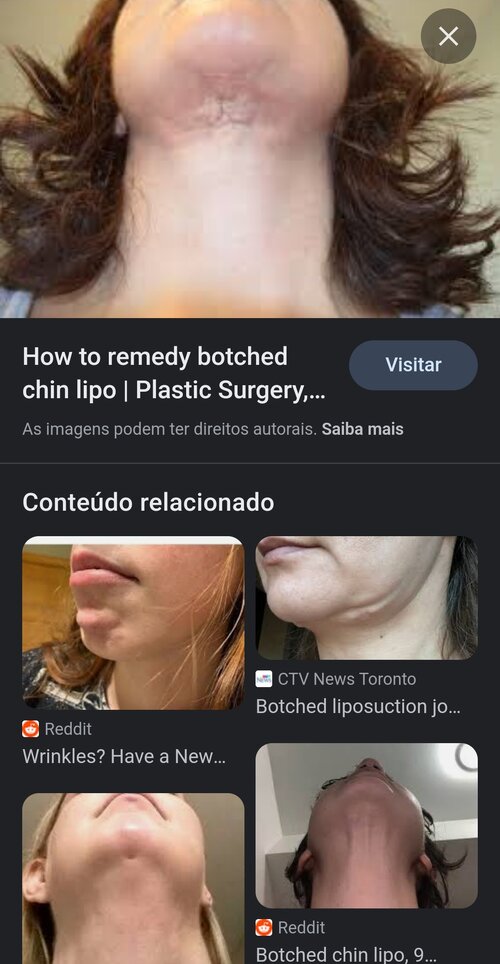Open the How to remedy botched chin lipo title

click(173, 373)
